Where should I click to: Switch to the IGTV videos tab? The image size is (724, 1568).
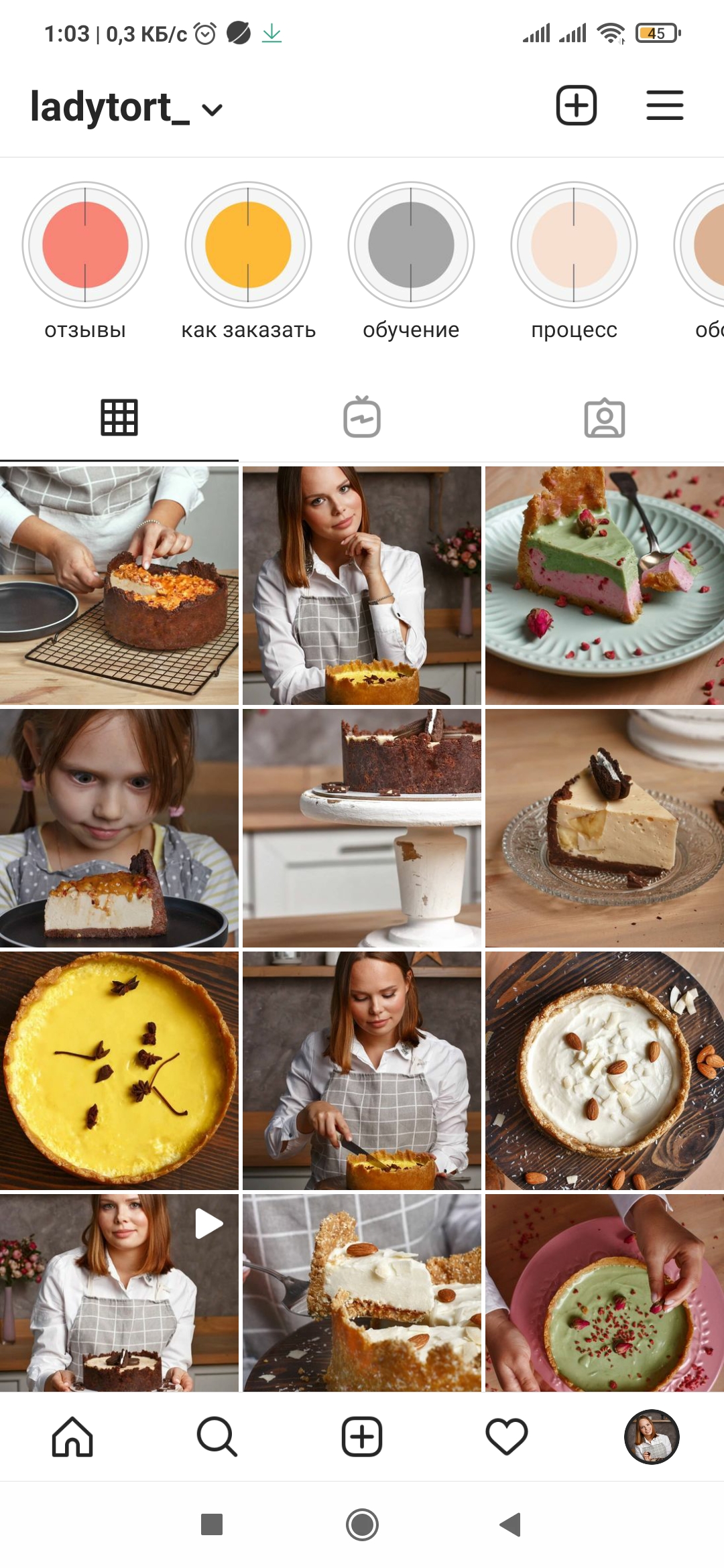pyautogui.click(x=362, y=417)
